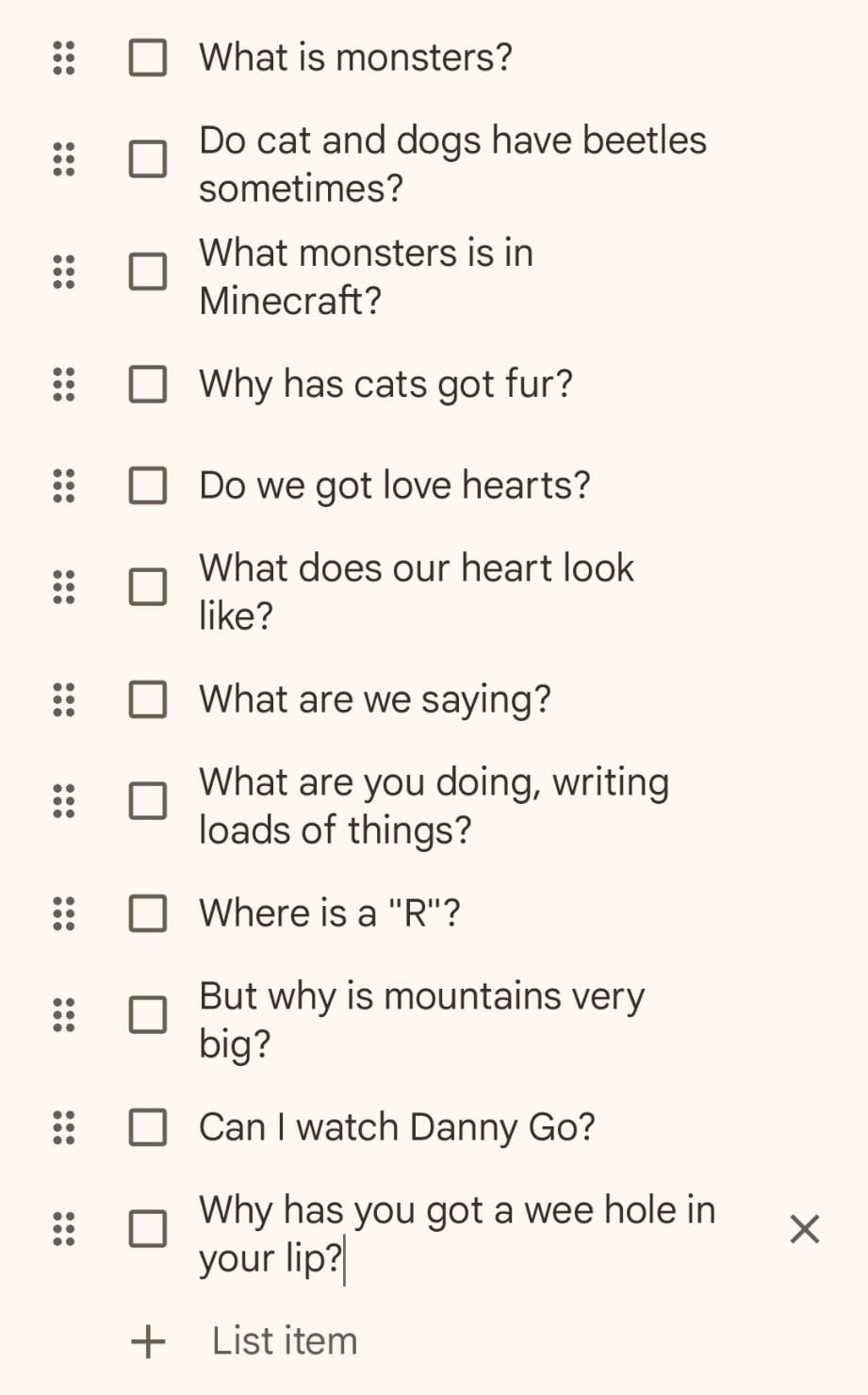This screenshot has width=868, height=1395.
Task: Tick off 'Do we got love hearts?'
Action: tap(148, 485)
